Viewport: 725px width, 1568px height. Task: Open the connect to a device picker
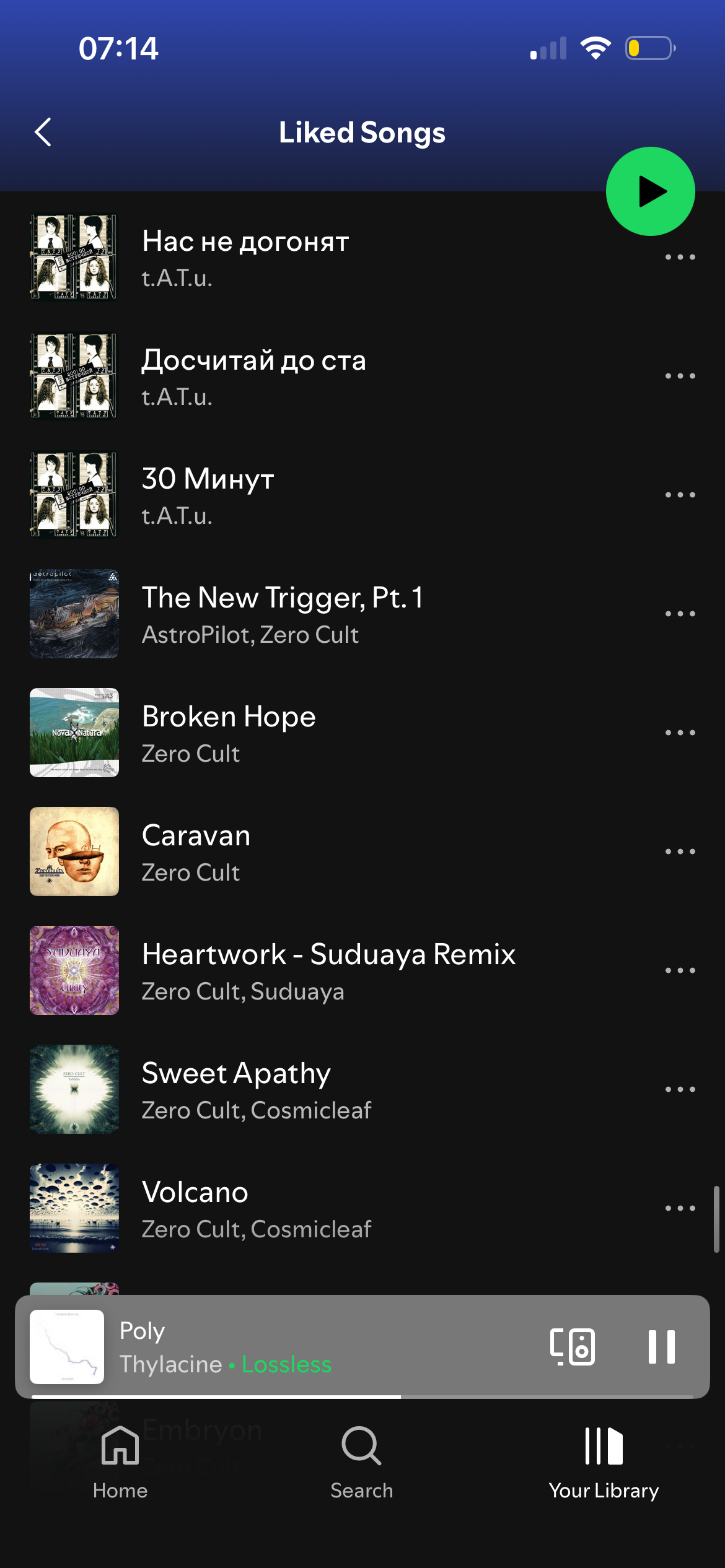(572, 1346)
